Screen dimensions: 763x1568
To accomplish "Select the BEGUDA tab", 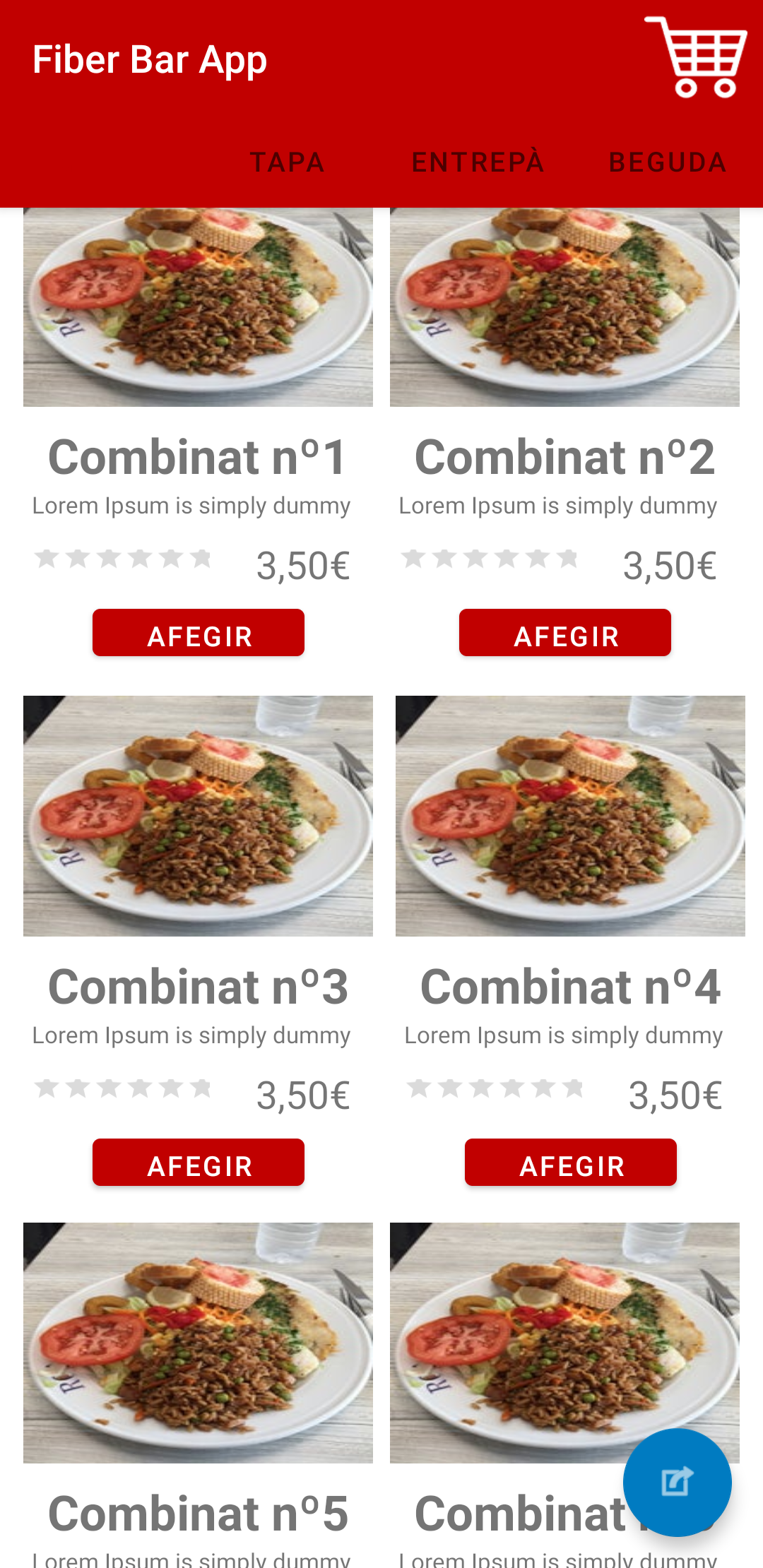I will click(x=668, y=162).
